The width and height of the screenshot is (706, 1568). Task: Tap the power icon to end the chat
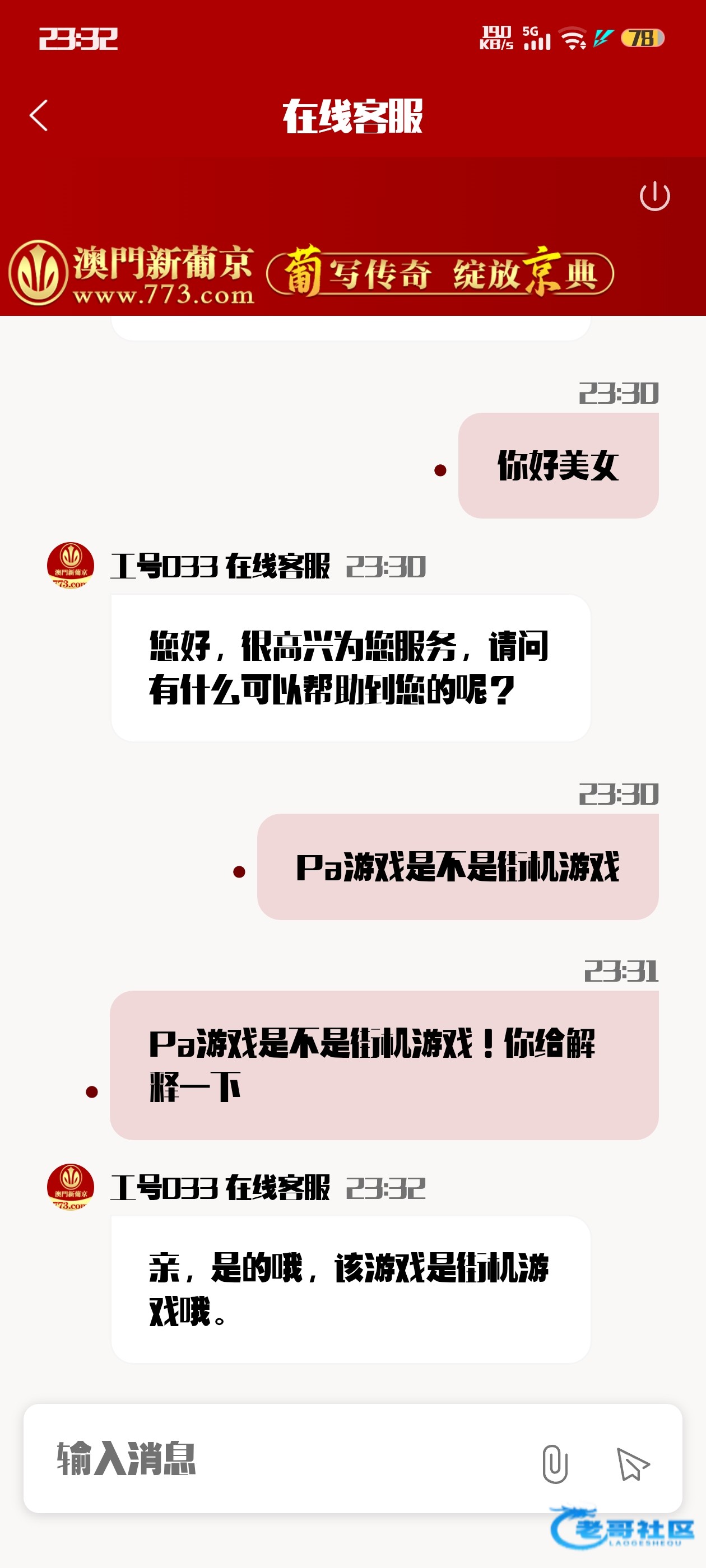[x=654, y=196]
